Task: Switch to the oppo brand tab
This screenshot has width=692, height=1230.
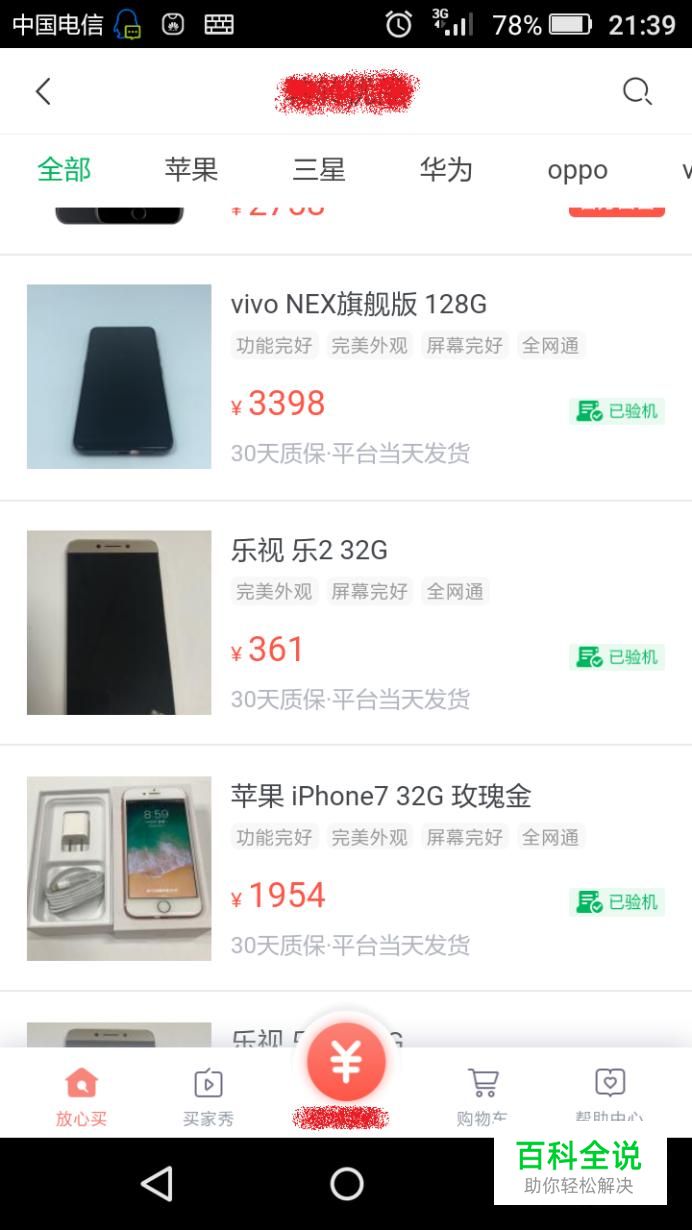Action: pos(577,170)
